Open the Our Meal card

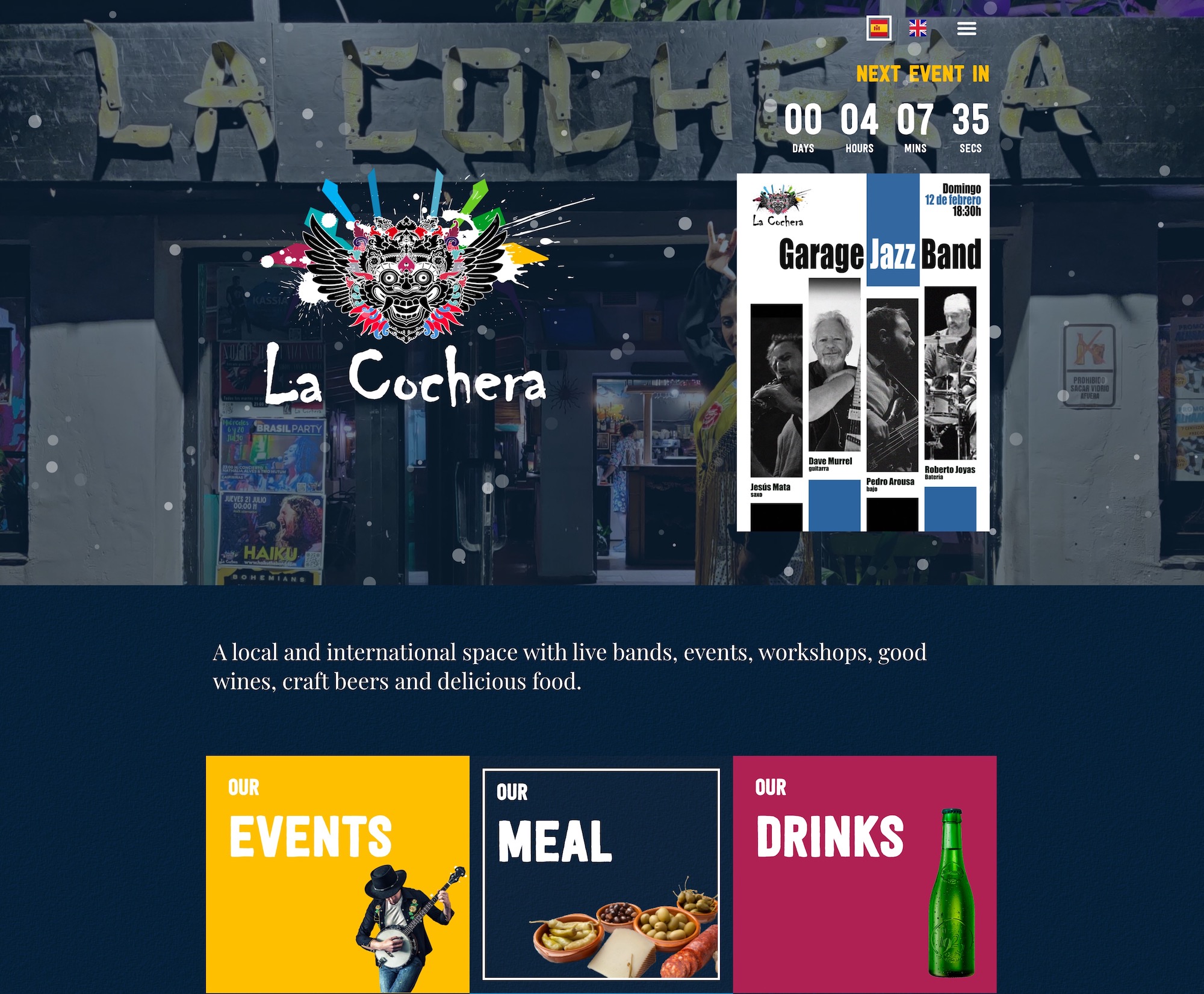pos(601,873)
